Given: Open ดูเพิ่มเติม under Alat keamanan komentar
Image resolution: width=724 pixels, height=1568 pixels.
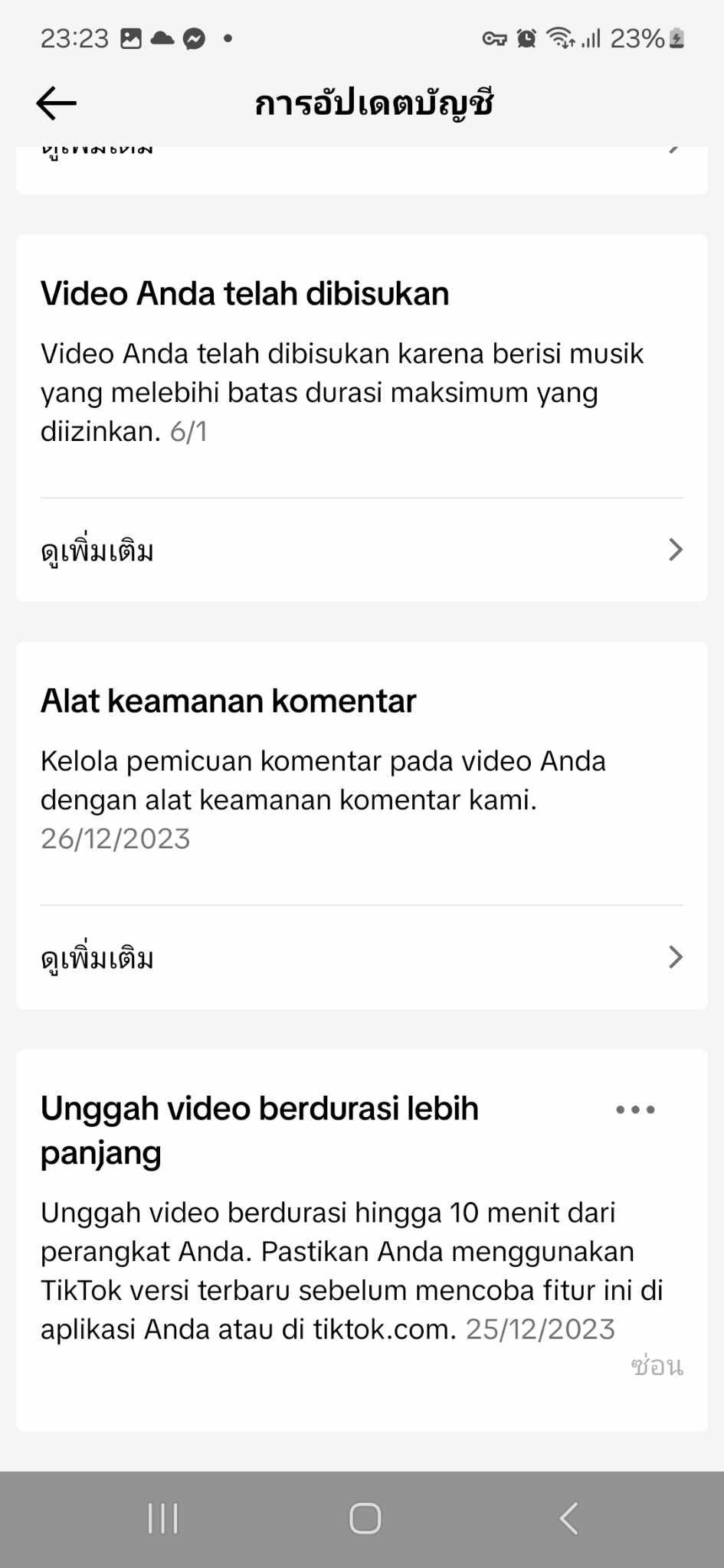Looking at the screenshot, I should (x=362, y=958).
